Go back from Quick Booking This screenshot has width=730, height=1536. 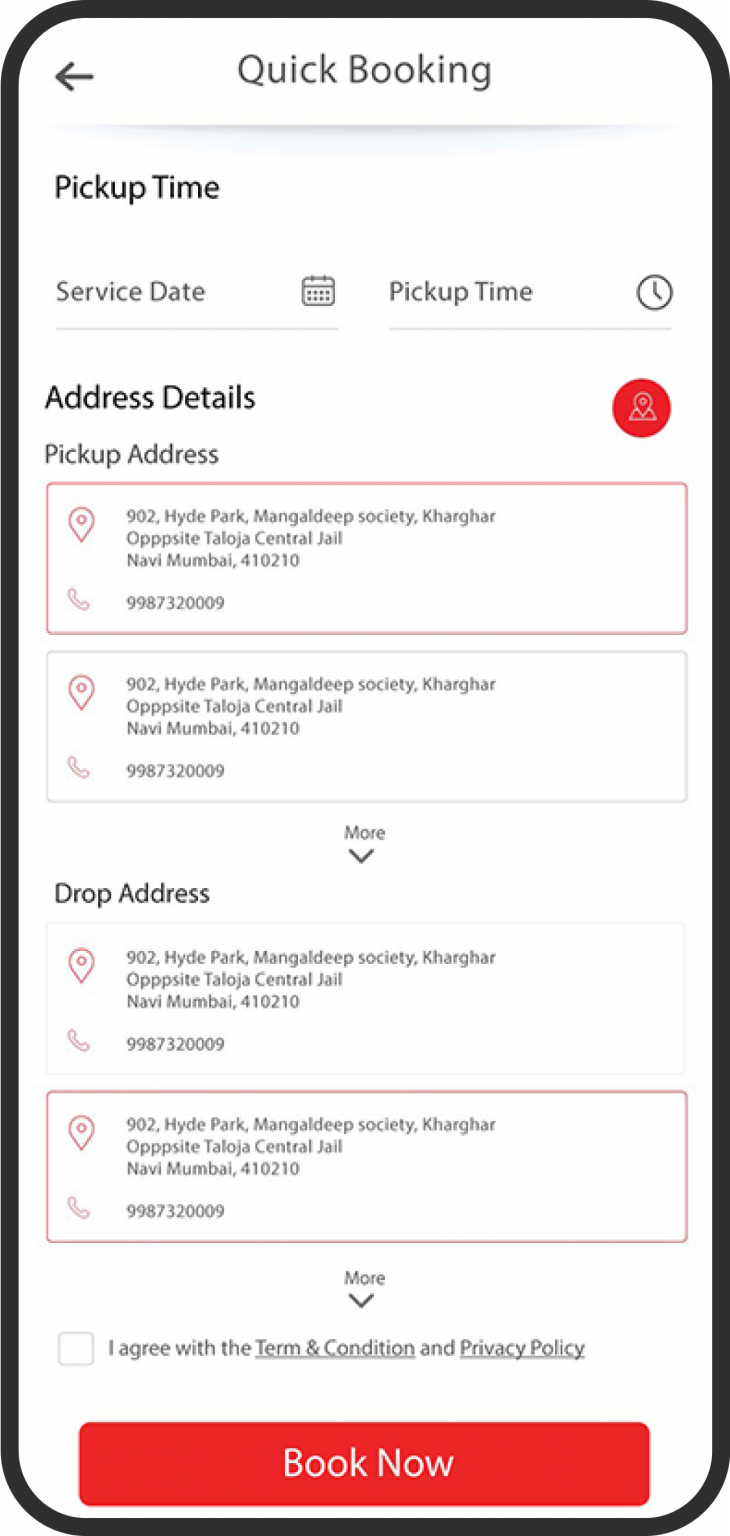click(x=74, y=76)
